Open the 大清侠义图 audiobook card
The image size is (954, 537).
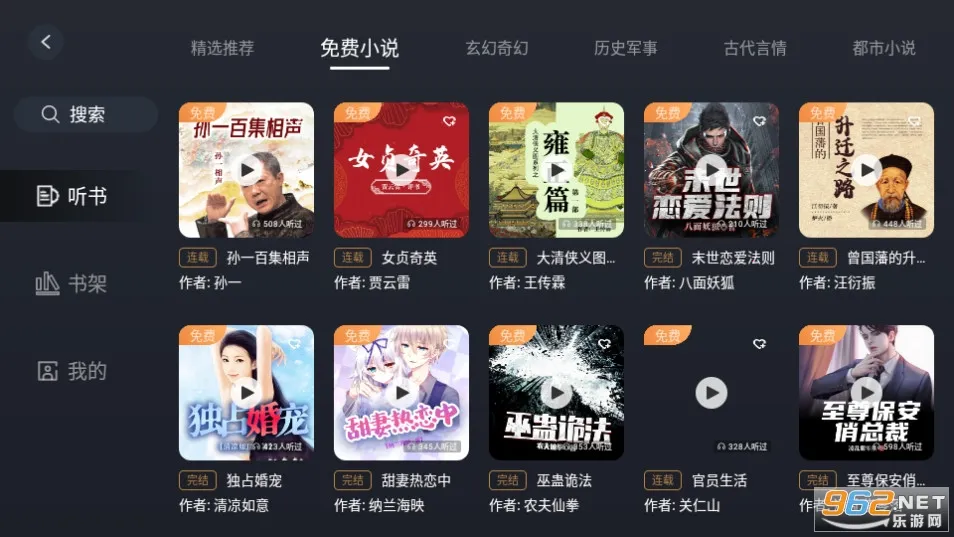[x=556, y=170]
